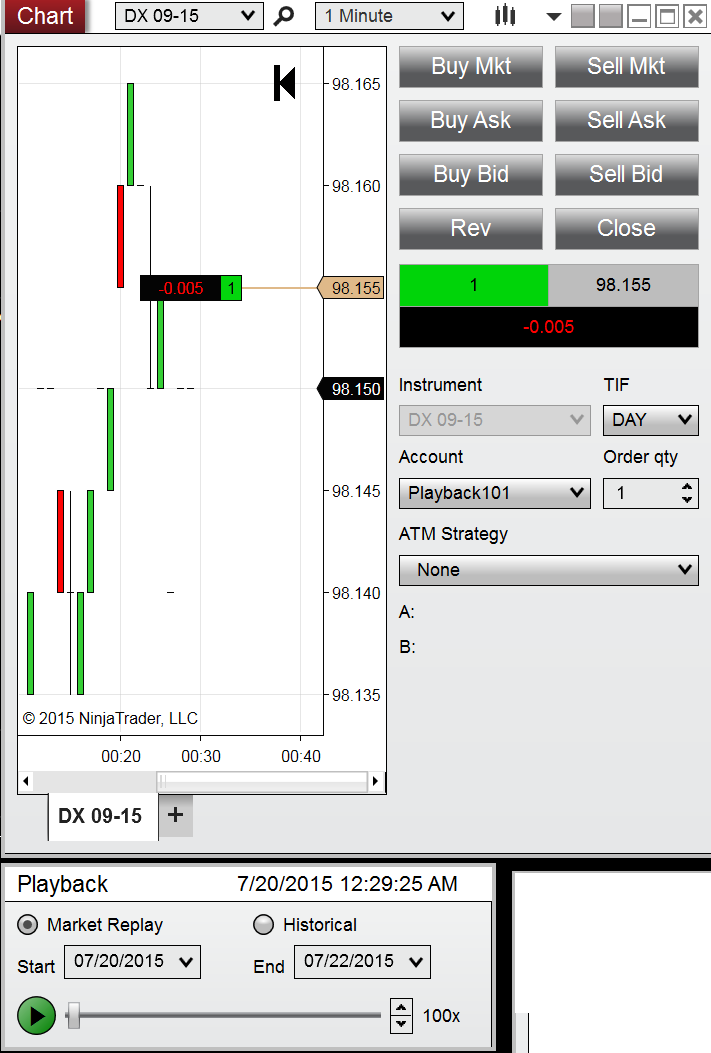Tap Sell Mkt button
Image resolution: width=711 pixels, height=1053 pixels.
click(x=626, y=67)
